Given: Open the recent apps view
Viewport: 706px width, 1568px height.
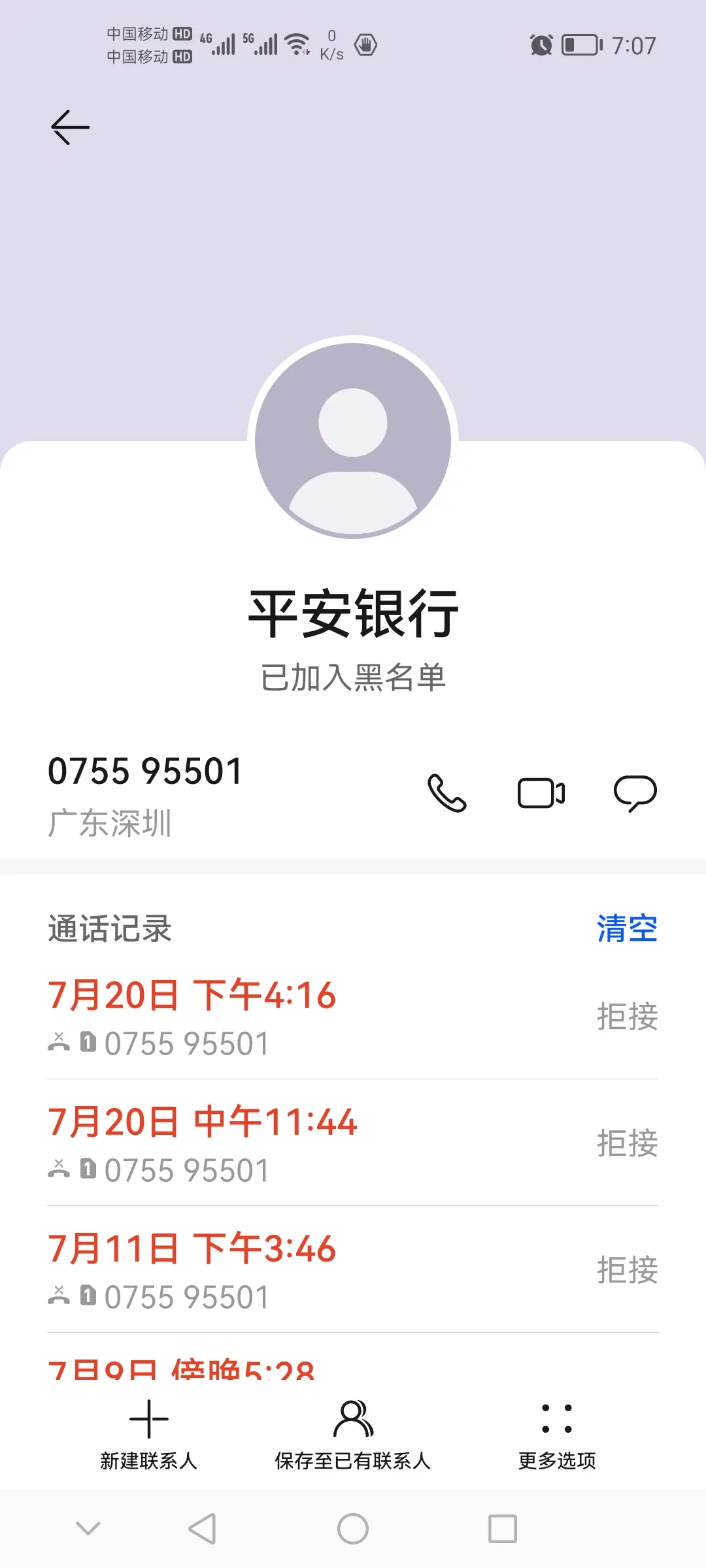Looking at the screenshot, I should pyautogui.click(x=503, y=1529).
